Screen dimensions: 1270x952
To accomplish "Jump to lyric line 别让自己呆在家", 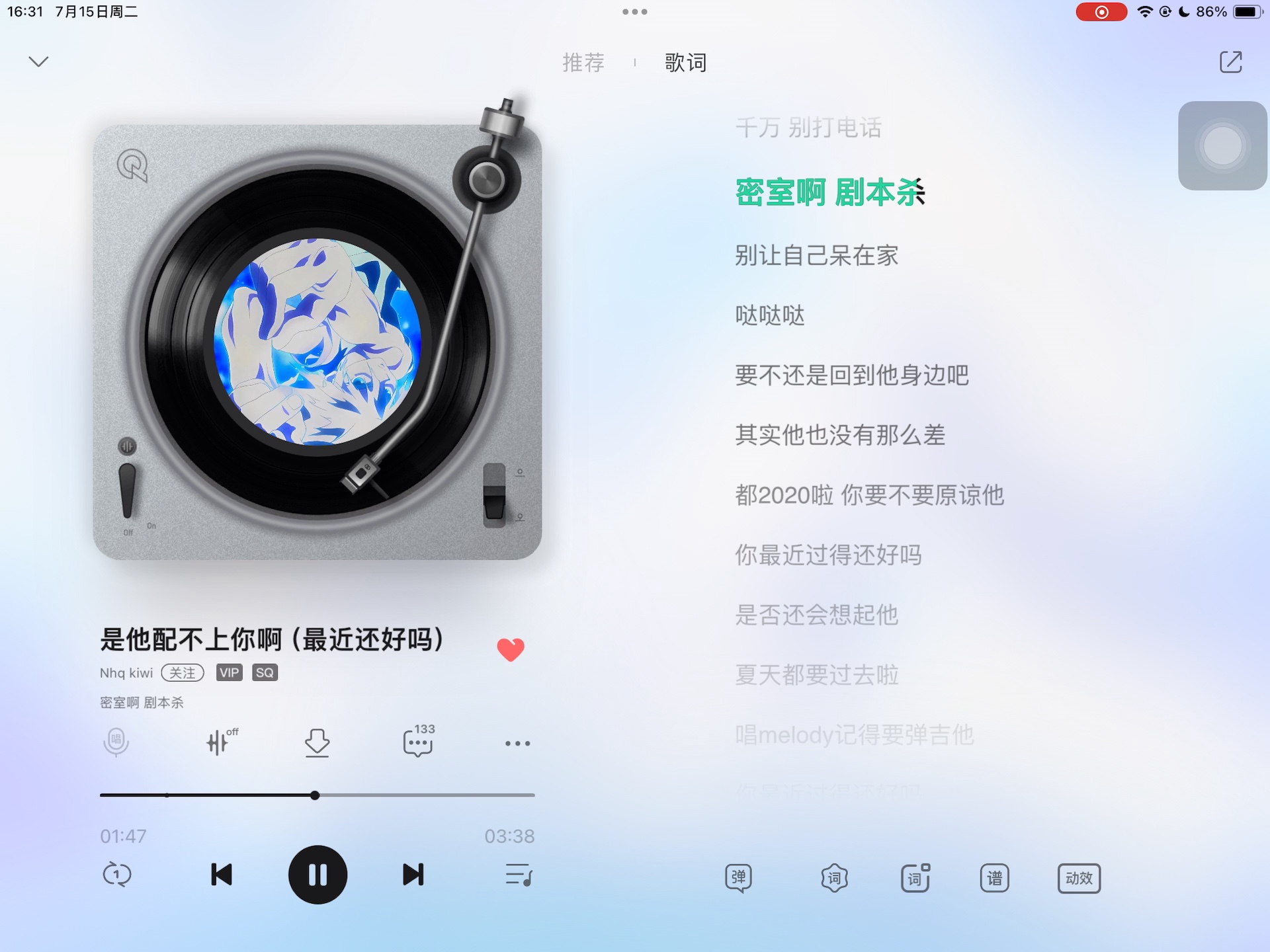I will click(816, 255).
